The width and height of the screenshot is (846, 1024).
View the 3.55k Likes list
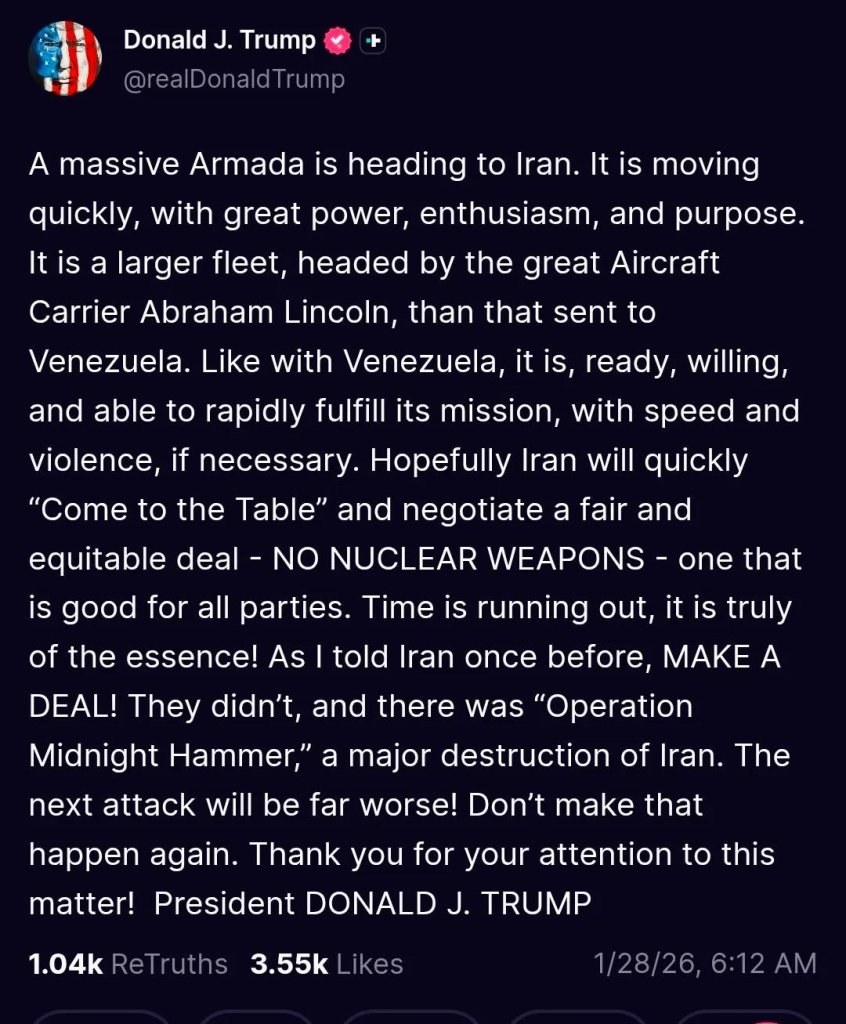pyautogui.click(x=326, y=964)
